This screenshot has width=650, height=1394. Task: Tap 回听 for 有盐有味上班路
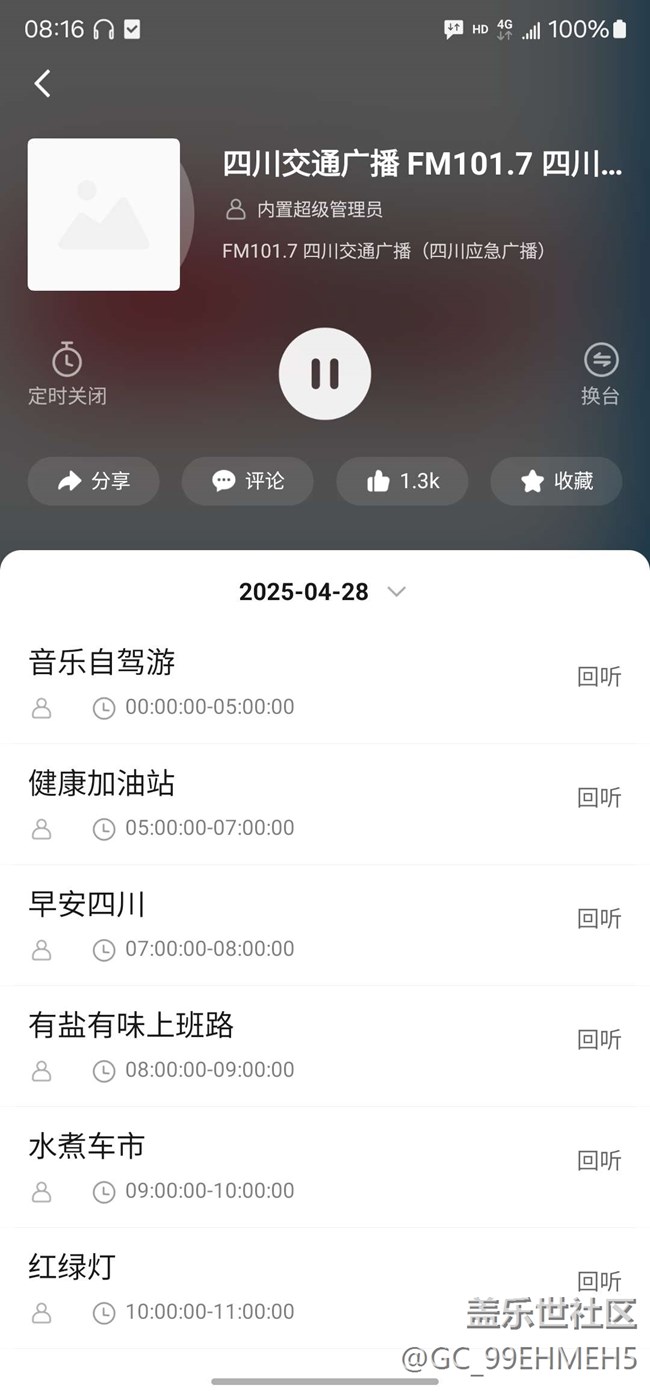pos(599,1040)
